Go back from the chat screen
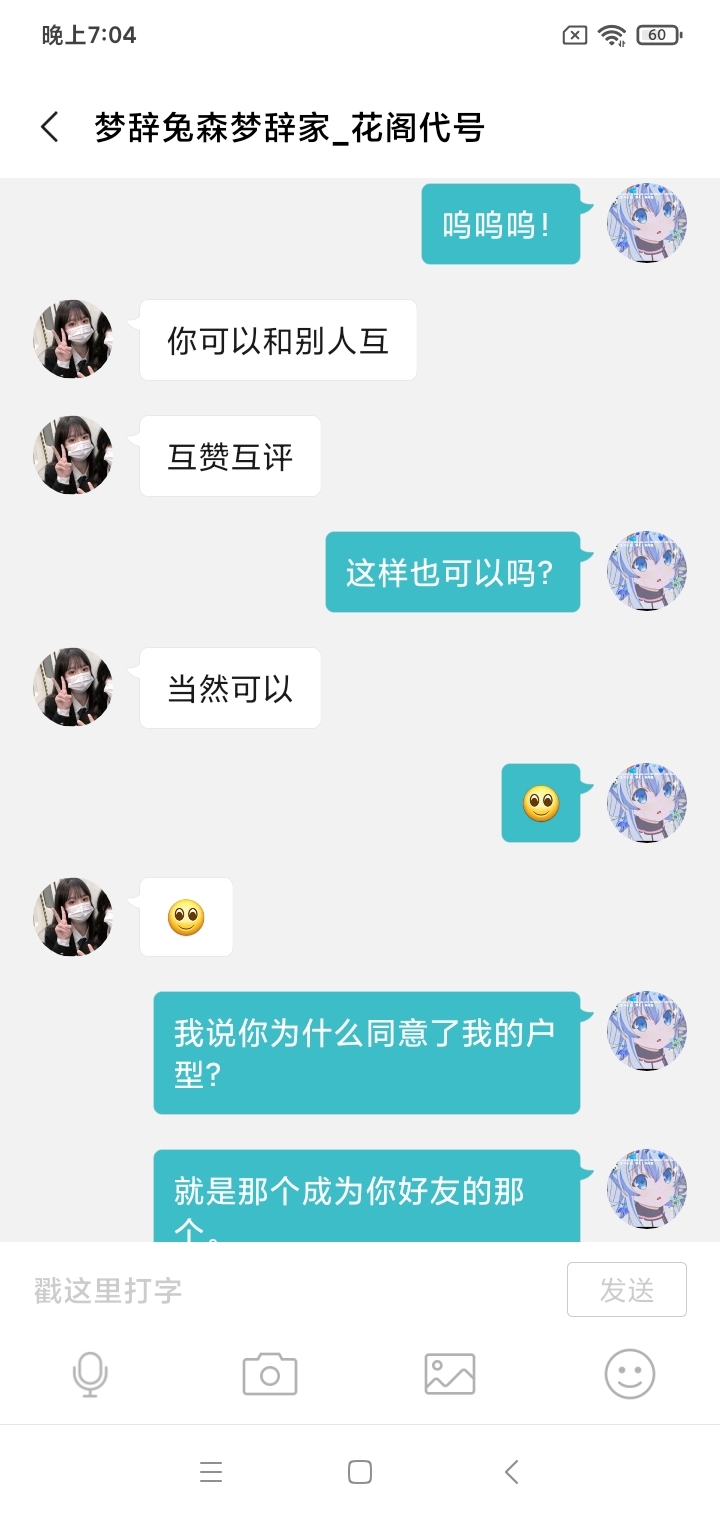This screenshot has width=720, height=1520. tap(50, 128)
